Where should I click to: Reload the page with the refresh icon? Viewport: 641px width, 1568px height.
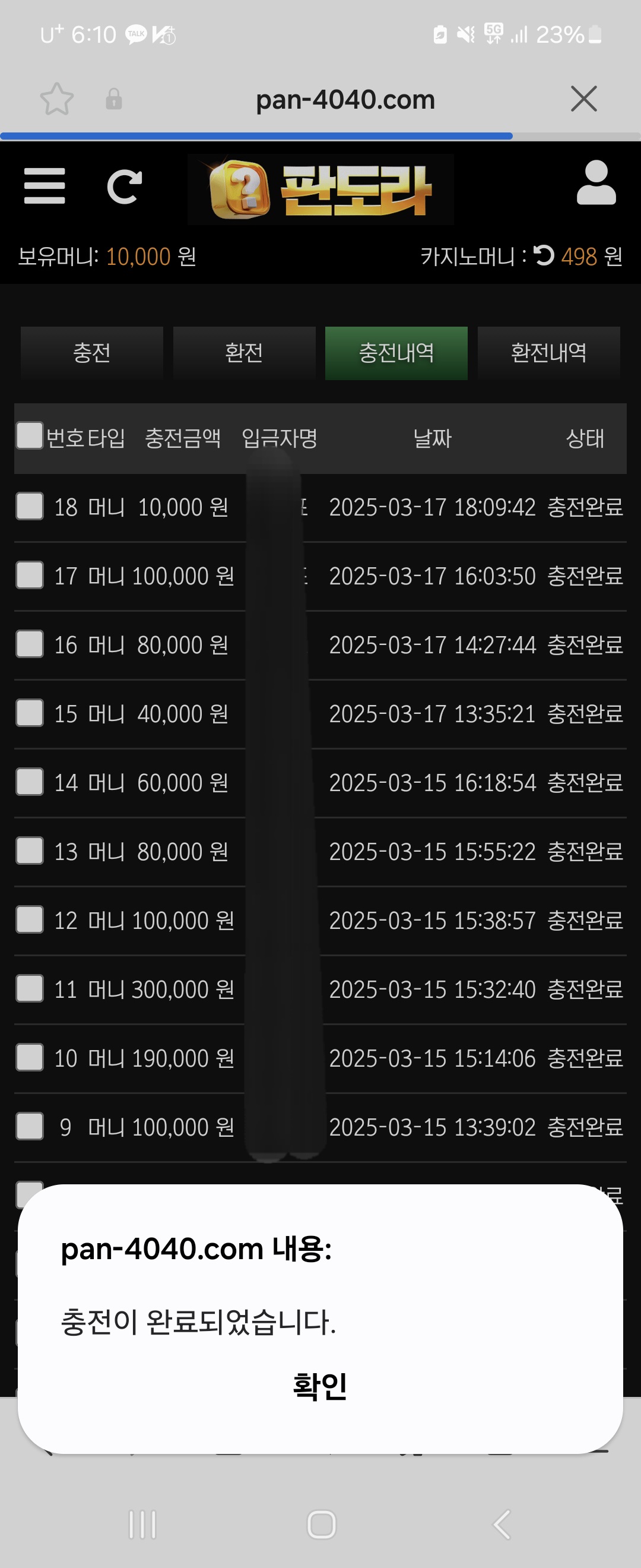pos(124,186)
